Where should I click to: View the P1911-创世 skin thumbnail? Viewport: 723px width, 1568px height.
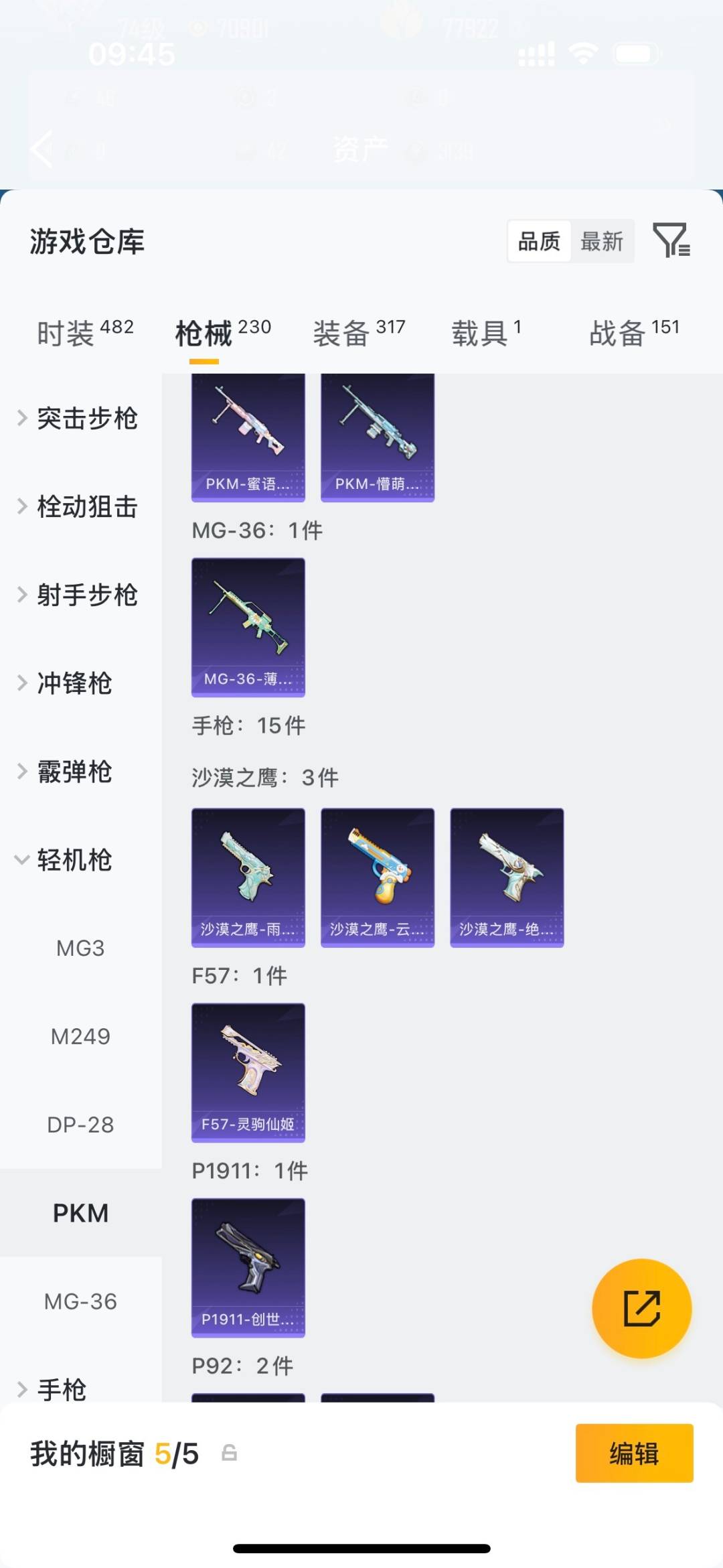click(x=248, y=1267)
